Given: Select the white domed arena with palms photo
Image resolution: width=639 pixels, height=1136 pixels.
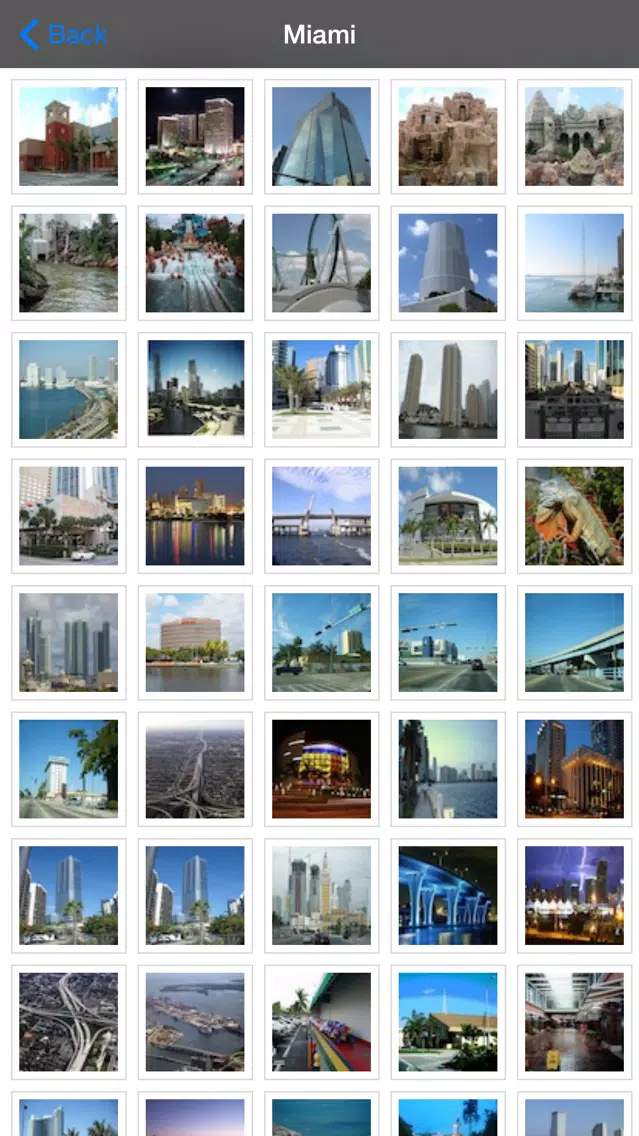Looking at the screenshot, I should pos(448,516).
